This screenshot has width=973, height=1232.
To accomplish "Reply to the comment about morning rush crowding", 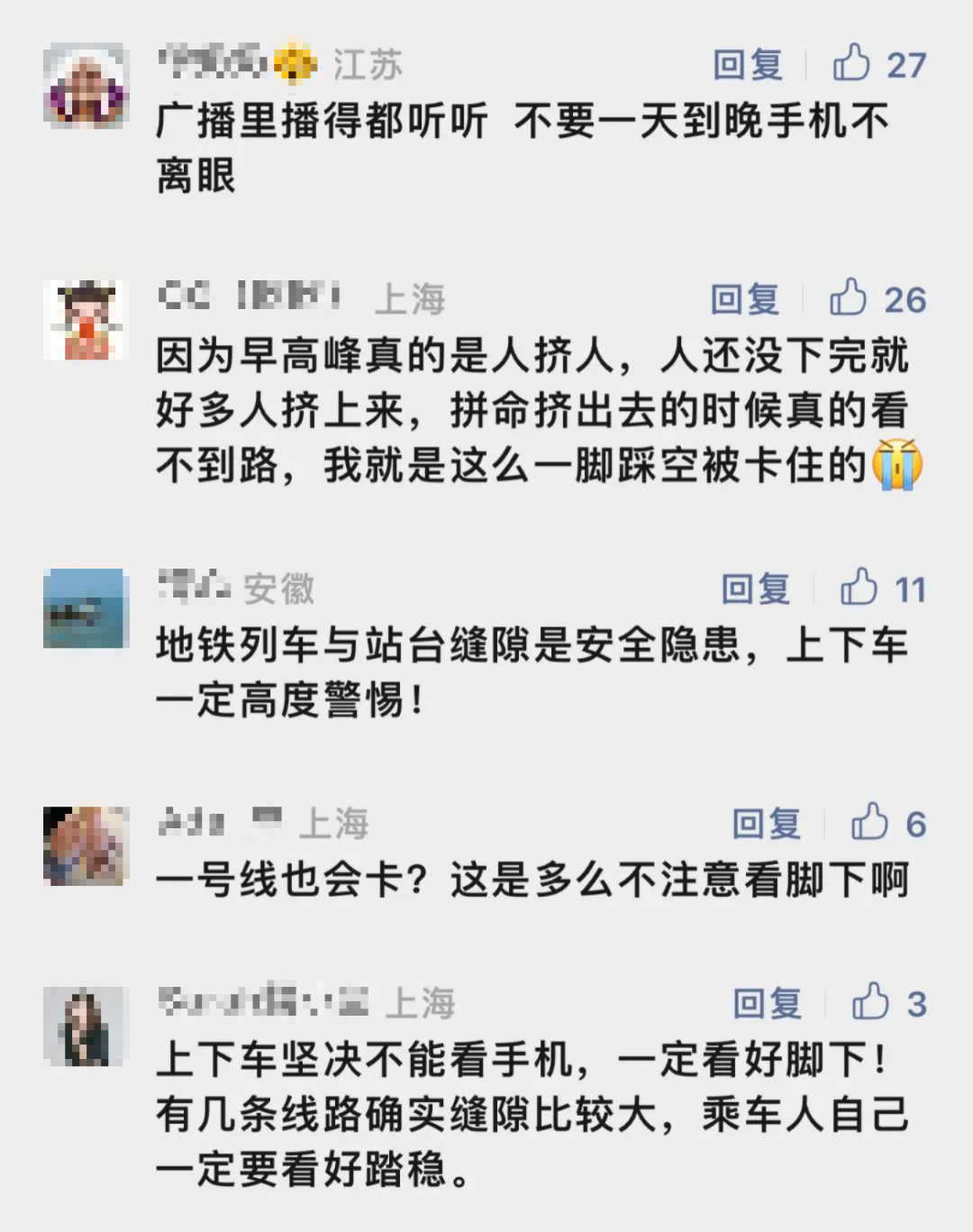I will point(744,299).
